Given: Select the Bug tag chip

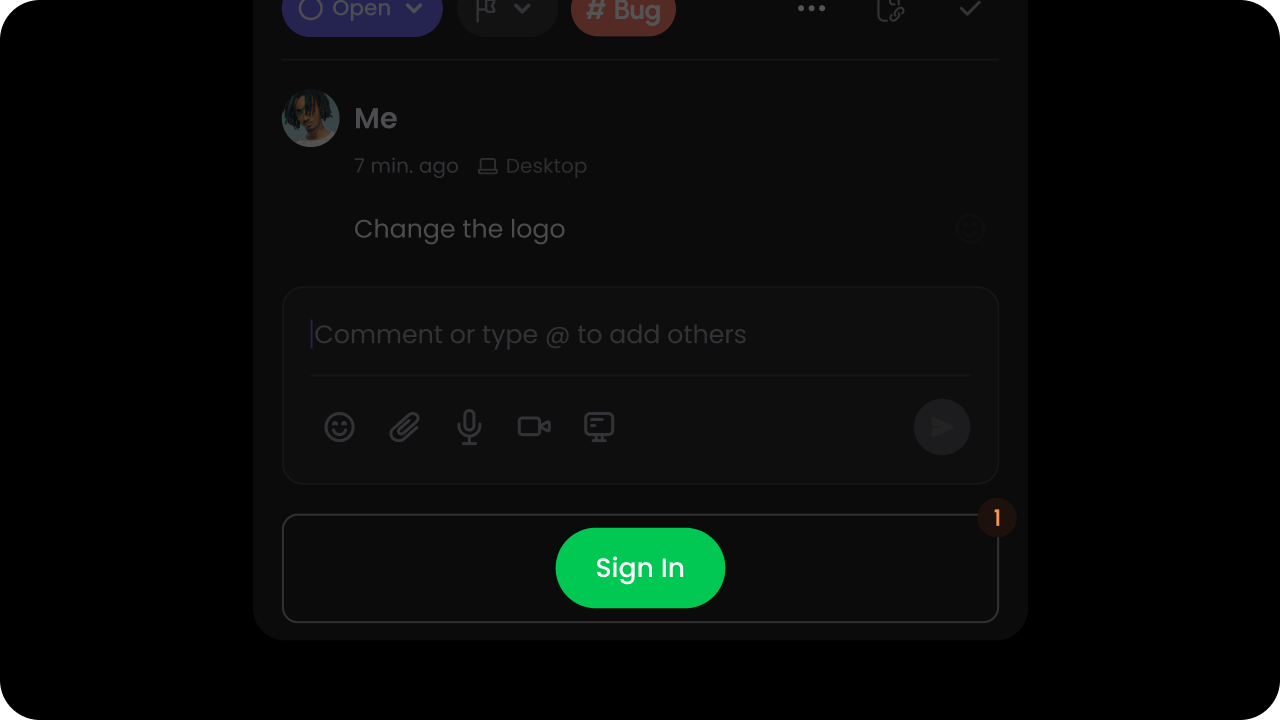Looking at the screenshot, I should pos(623,13).
